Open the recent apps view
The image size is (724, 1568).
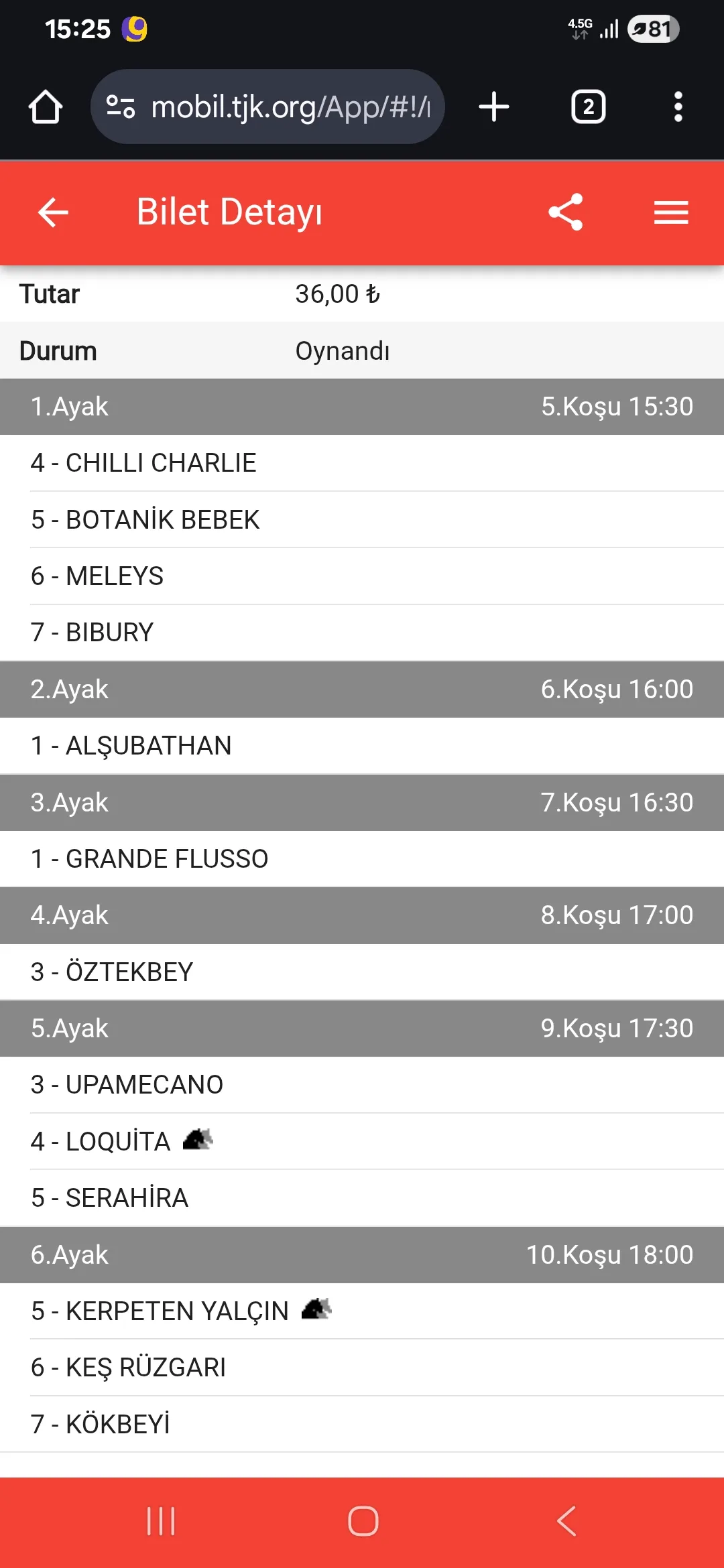pos(161,1521)
